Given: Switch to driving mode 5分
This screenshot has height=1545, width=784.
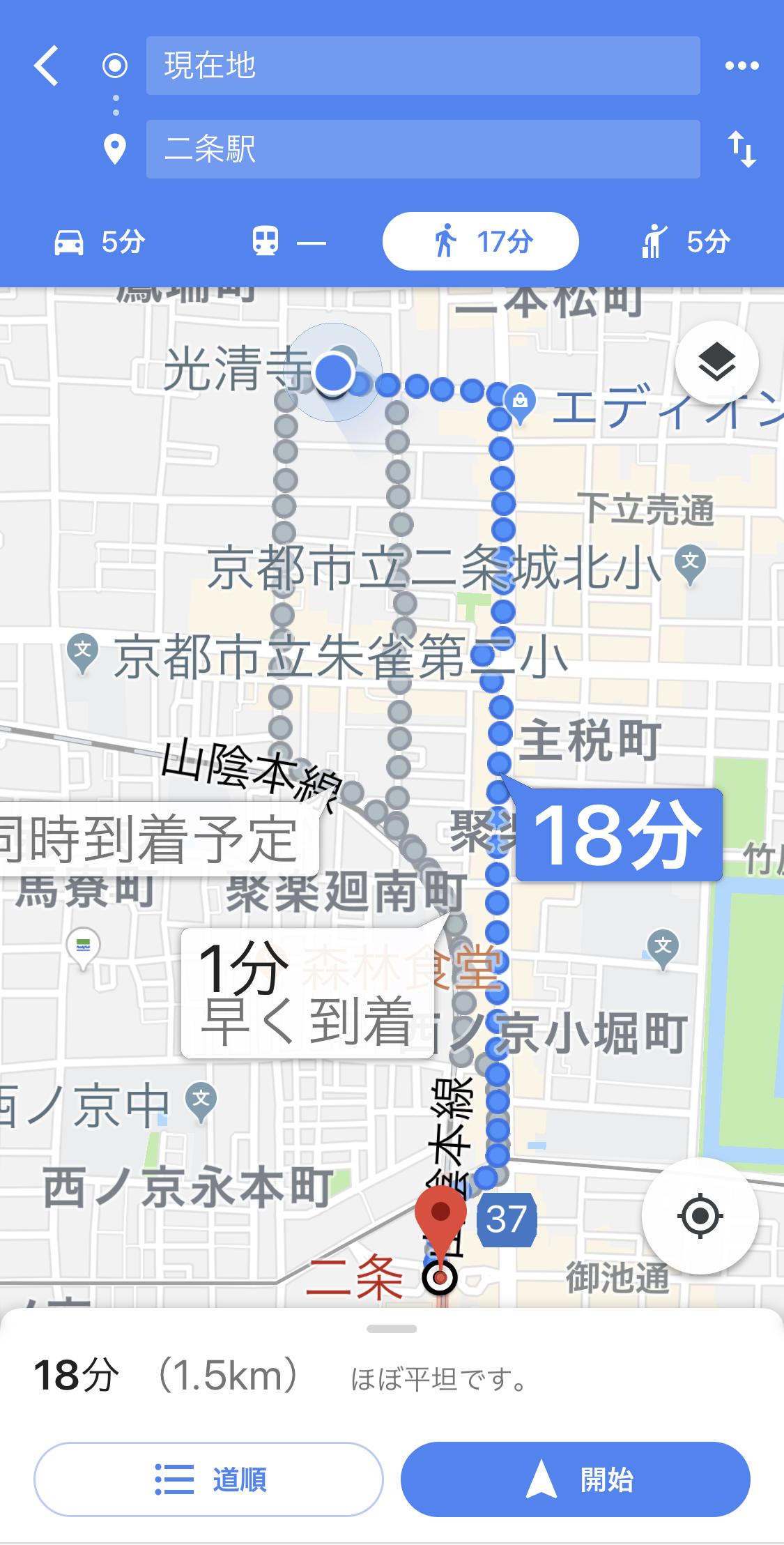Looking at the screenshot, I should (100, 242).
